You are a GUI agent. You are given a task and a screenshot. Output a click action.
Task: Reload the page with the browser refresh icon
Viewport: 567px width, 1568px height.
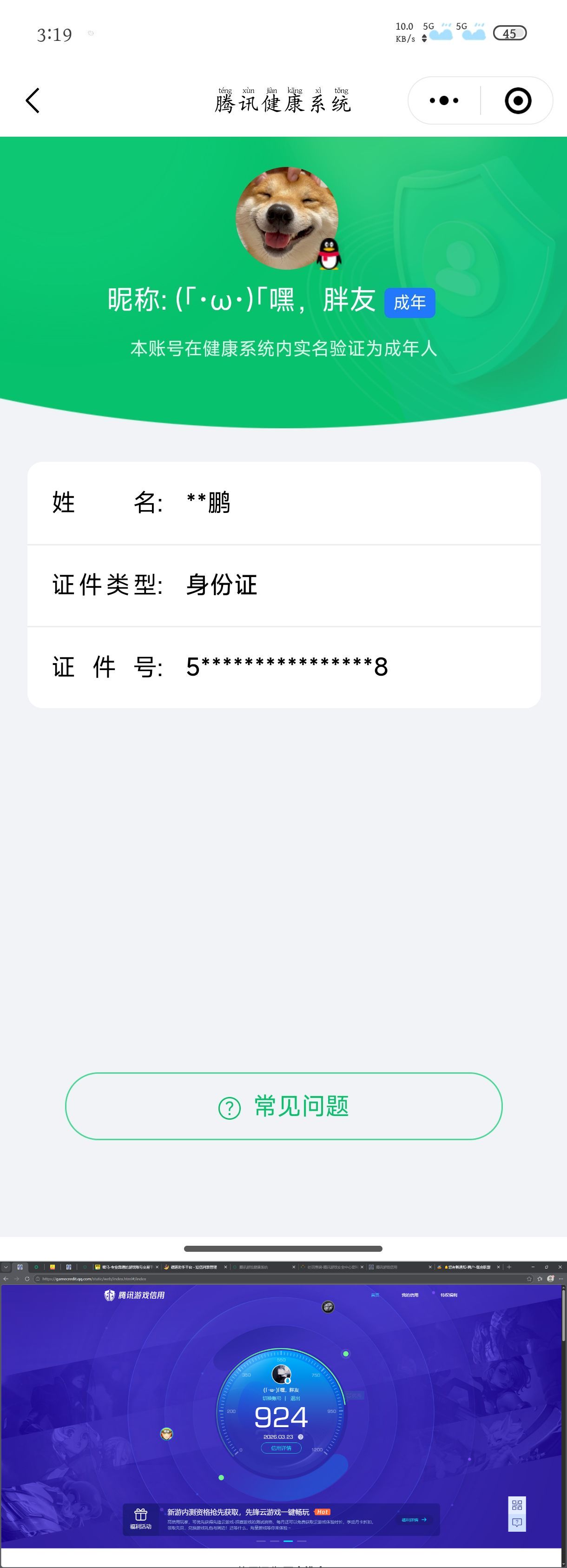pyautogui.click(x=27, y=1280)
